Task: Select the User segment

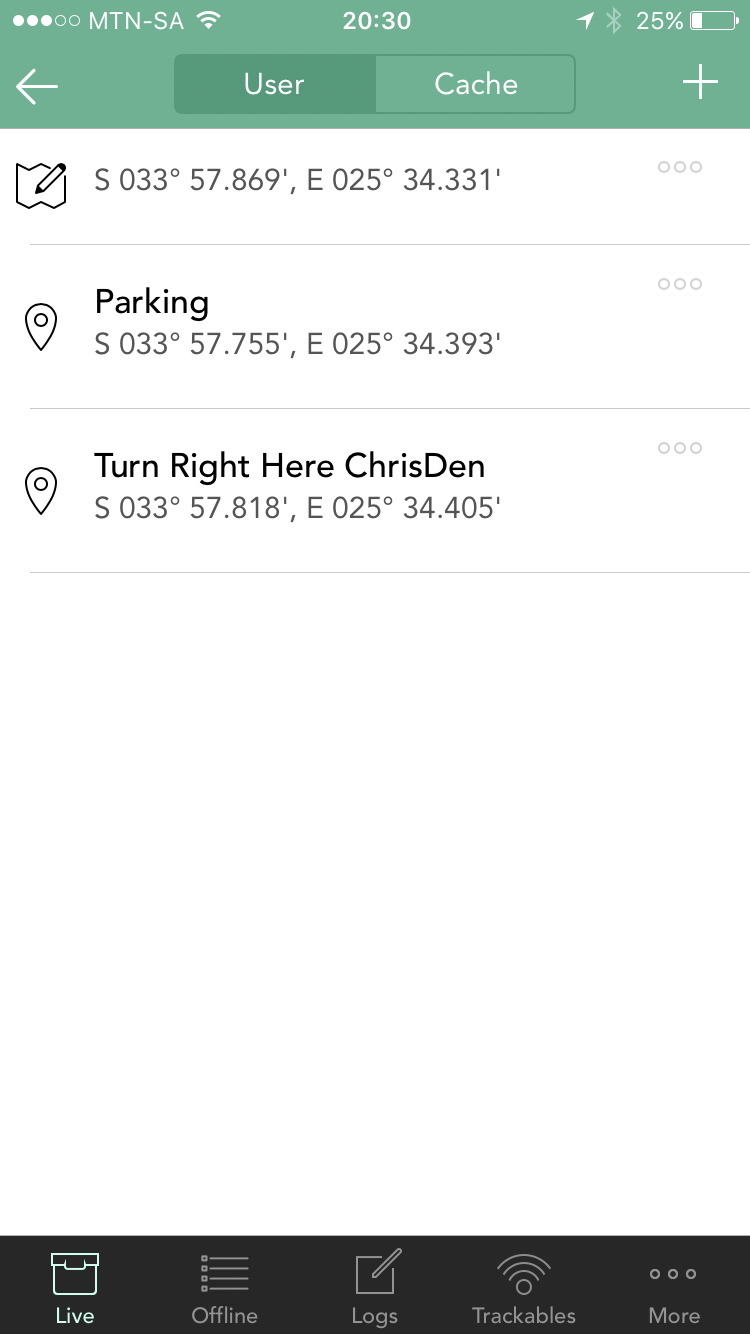Action: tap(274, 84)
